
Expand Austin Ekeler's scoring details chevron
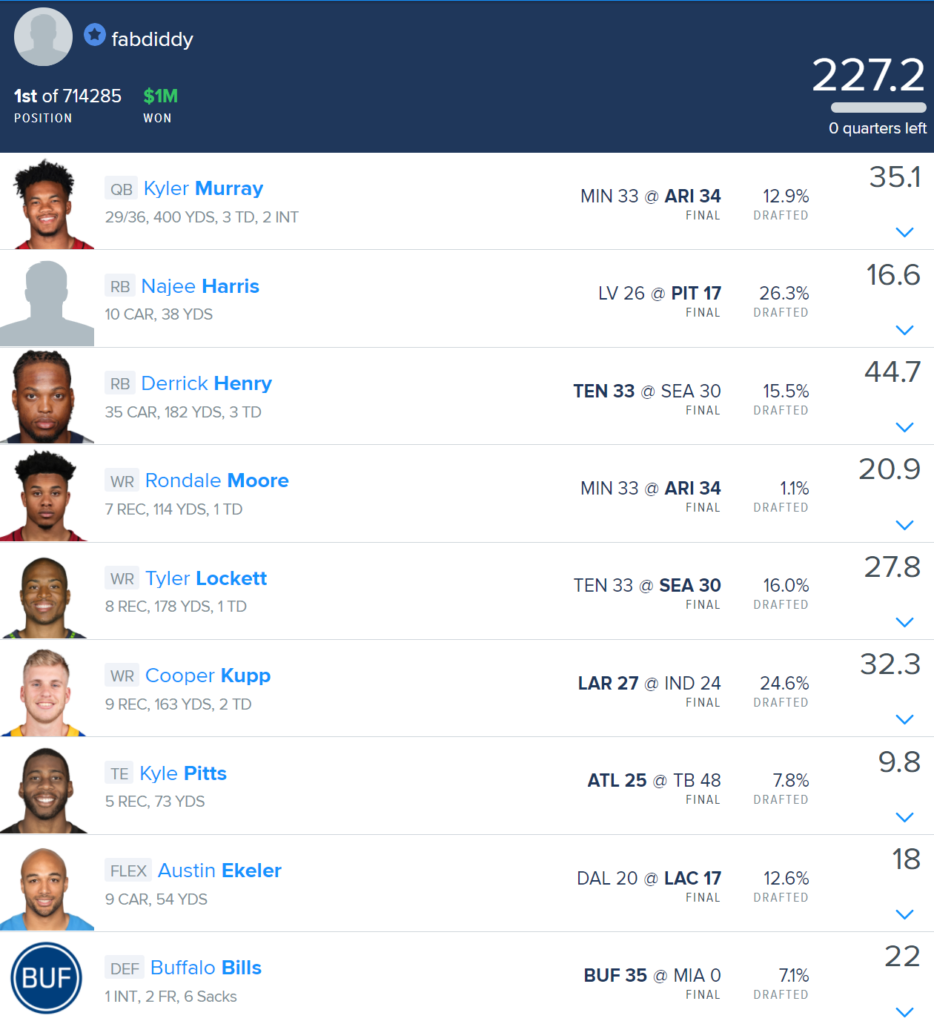pyautogui.click(x=904, y=914)
